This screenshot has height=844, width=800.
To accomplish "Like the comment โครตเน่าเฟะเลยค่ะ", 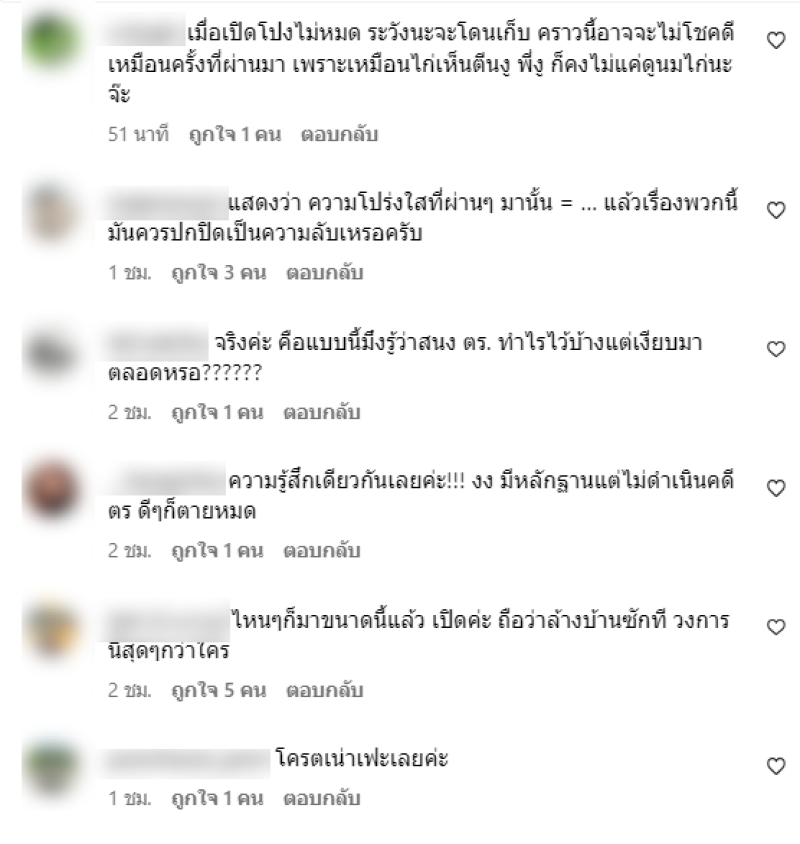I will [774, 766].
